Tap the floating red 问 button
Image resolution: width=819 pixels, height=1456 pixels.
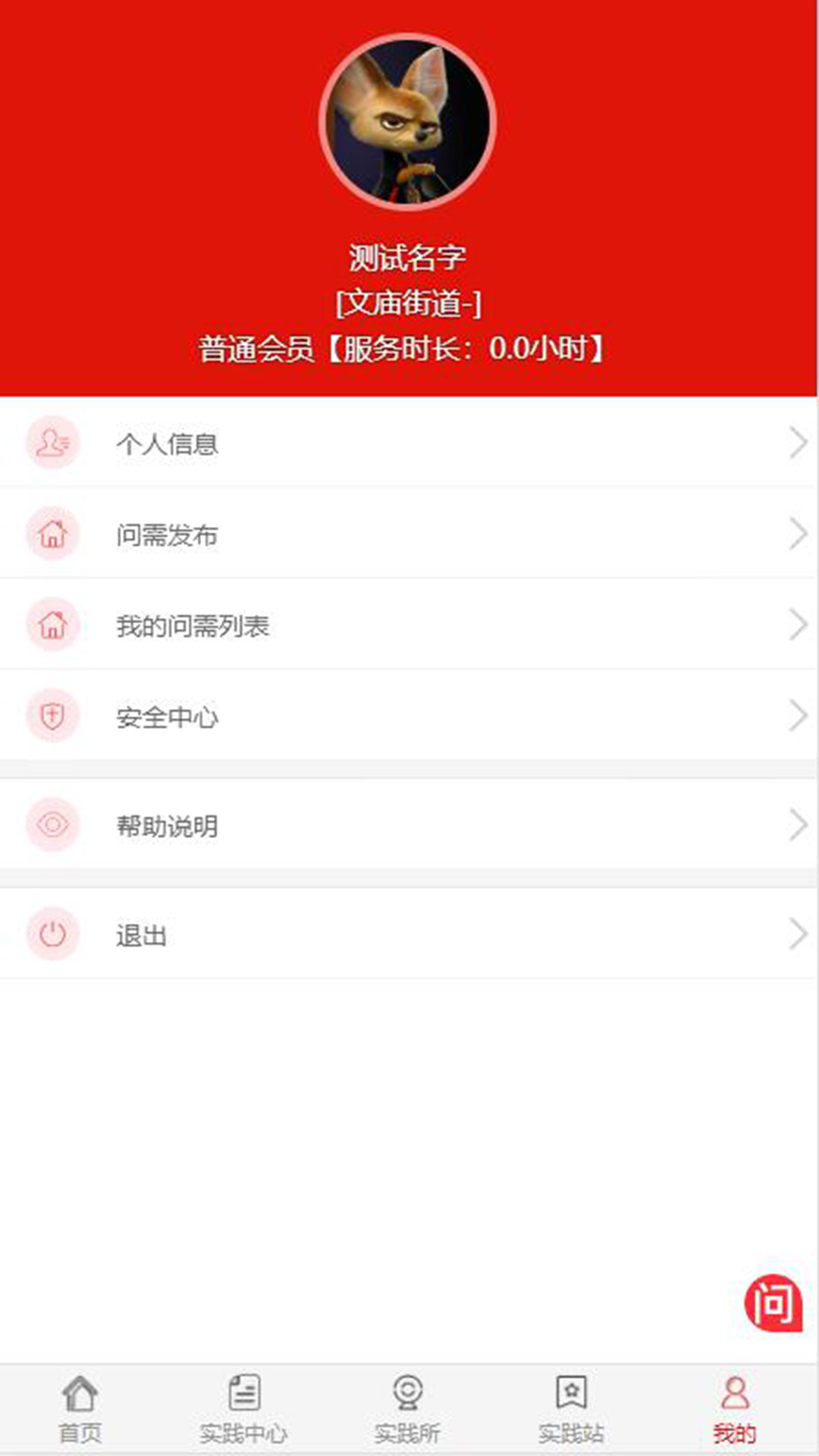pyautogui.click(x=773, y=1304)
